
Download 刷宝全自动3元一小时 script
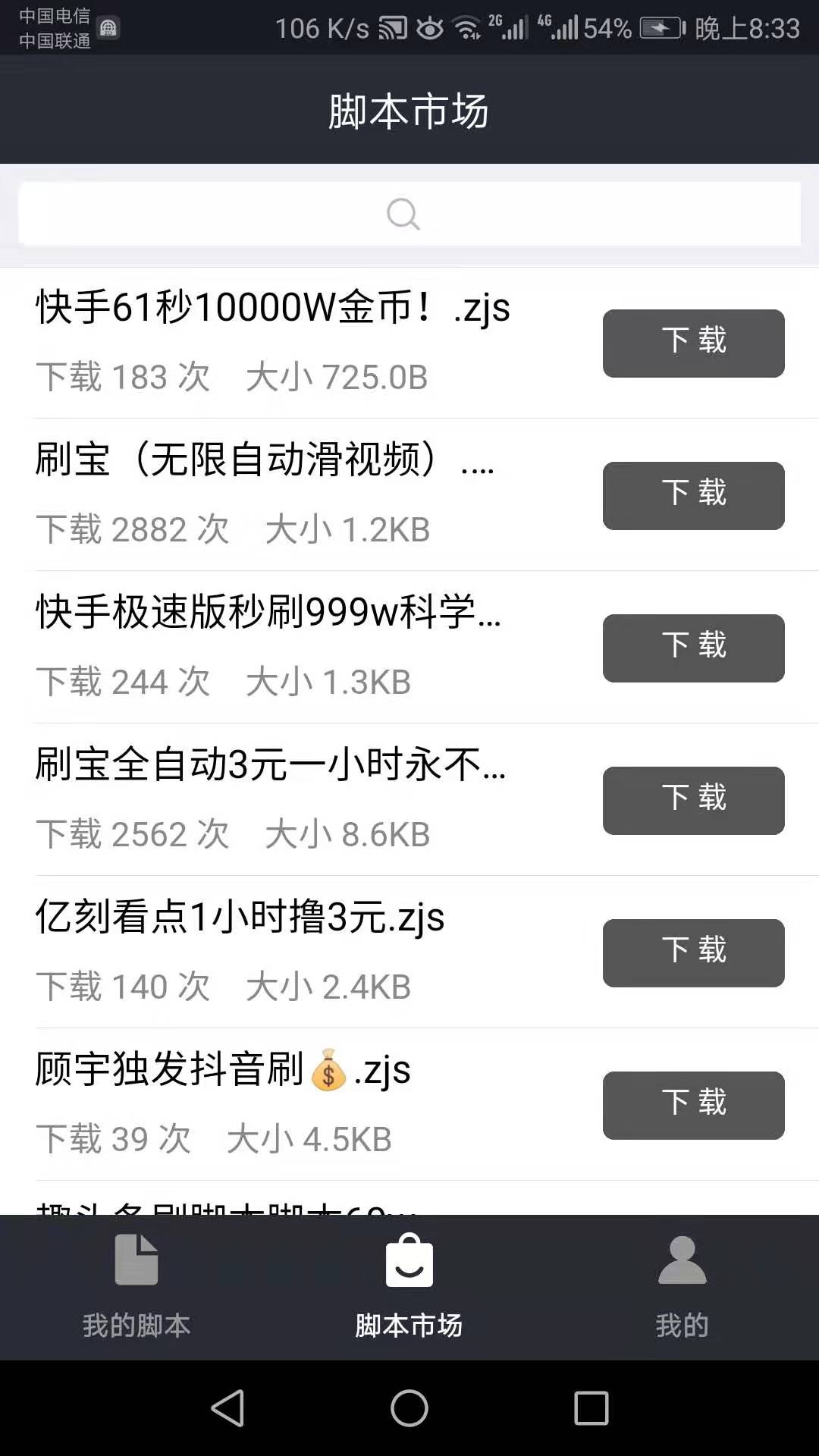693,800
